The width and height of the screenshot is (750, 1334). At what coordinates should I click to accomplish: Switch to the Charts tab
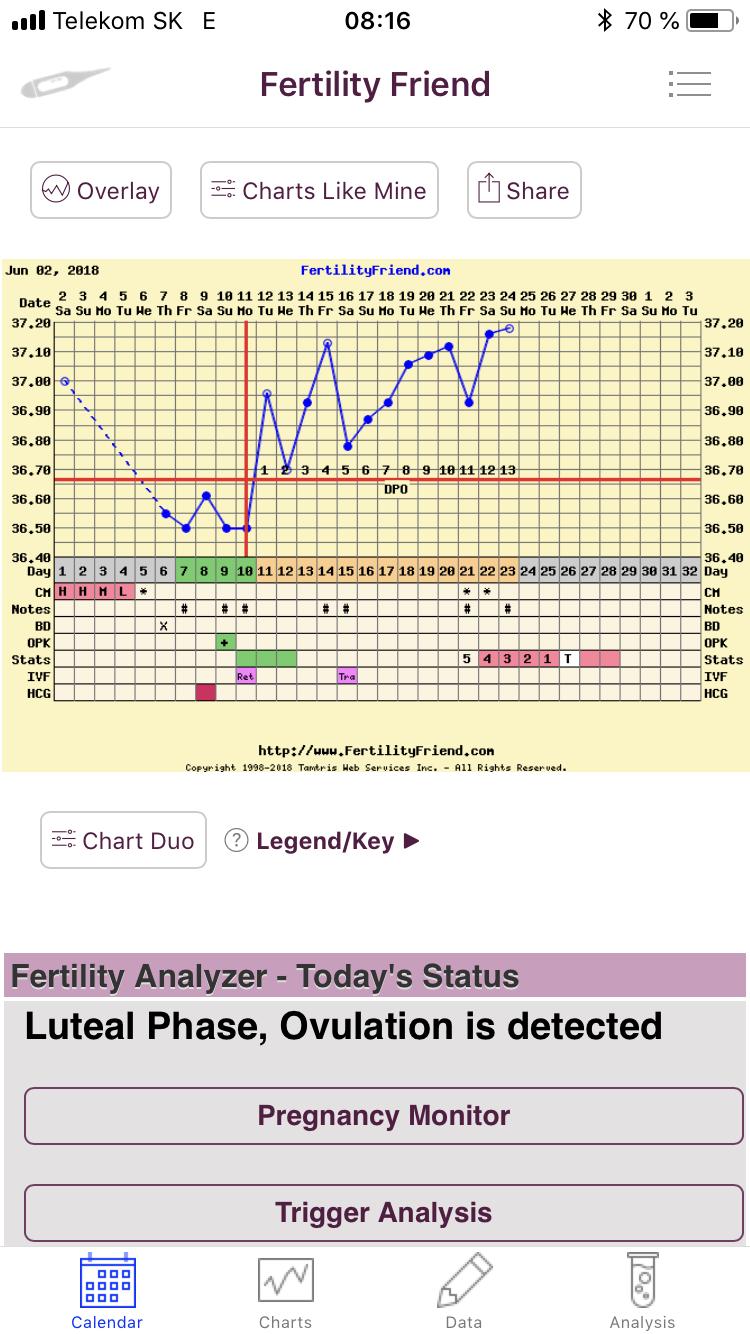pyautogui.click(x=285, y=1291)
